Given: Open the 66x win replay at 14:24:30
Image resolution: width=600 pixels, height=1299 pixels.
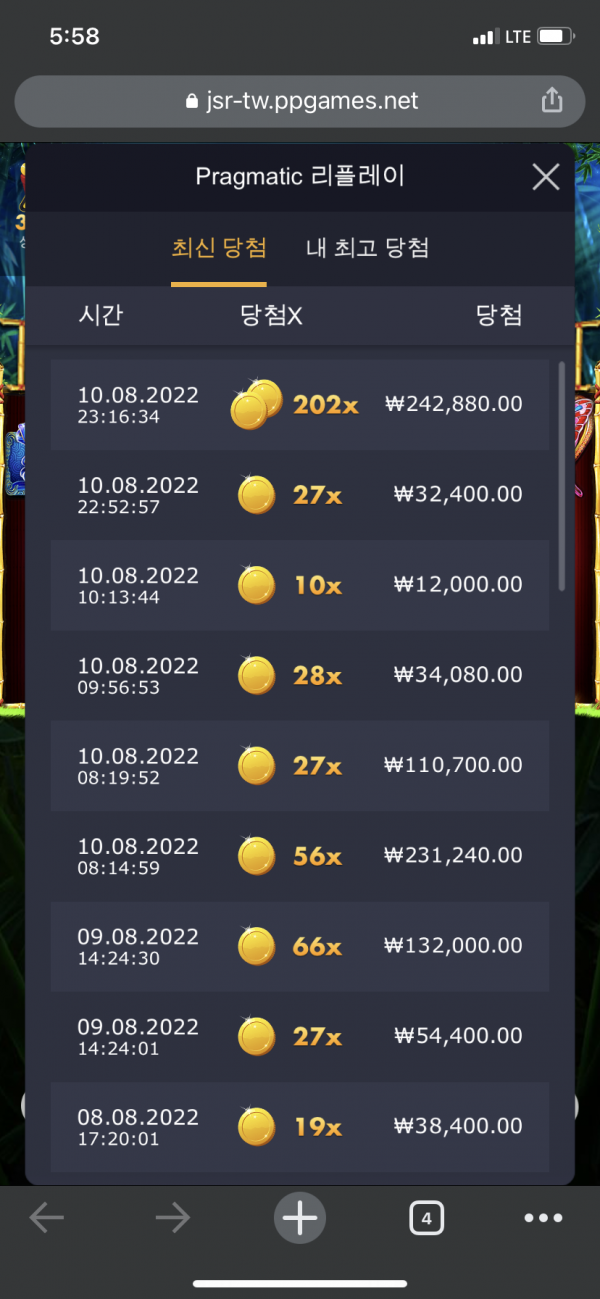Looking at the screenshot, I should tap(300, 946).
